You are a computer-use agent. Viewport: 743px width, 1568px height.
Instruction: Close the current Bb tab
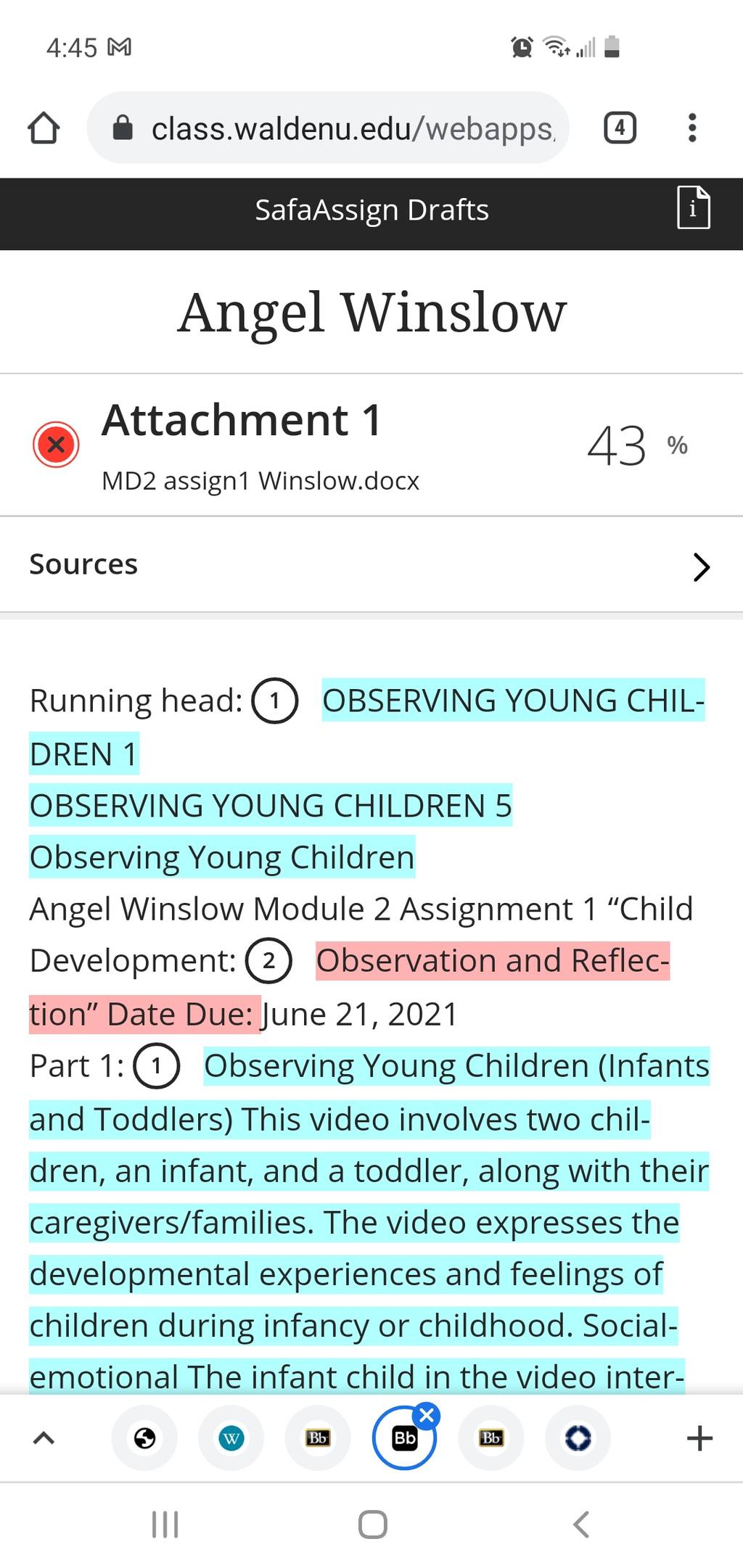click(427, 1415)
